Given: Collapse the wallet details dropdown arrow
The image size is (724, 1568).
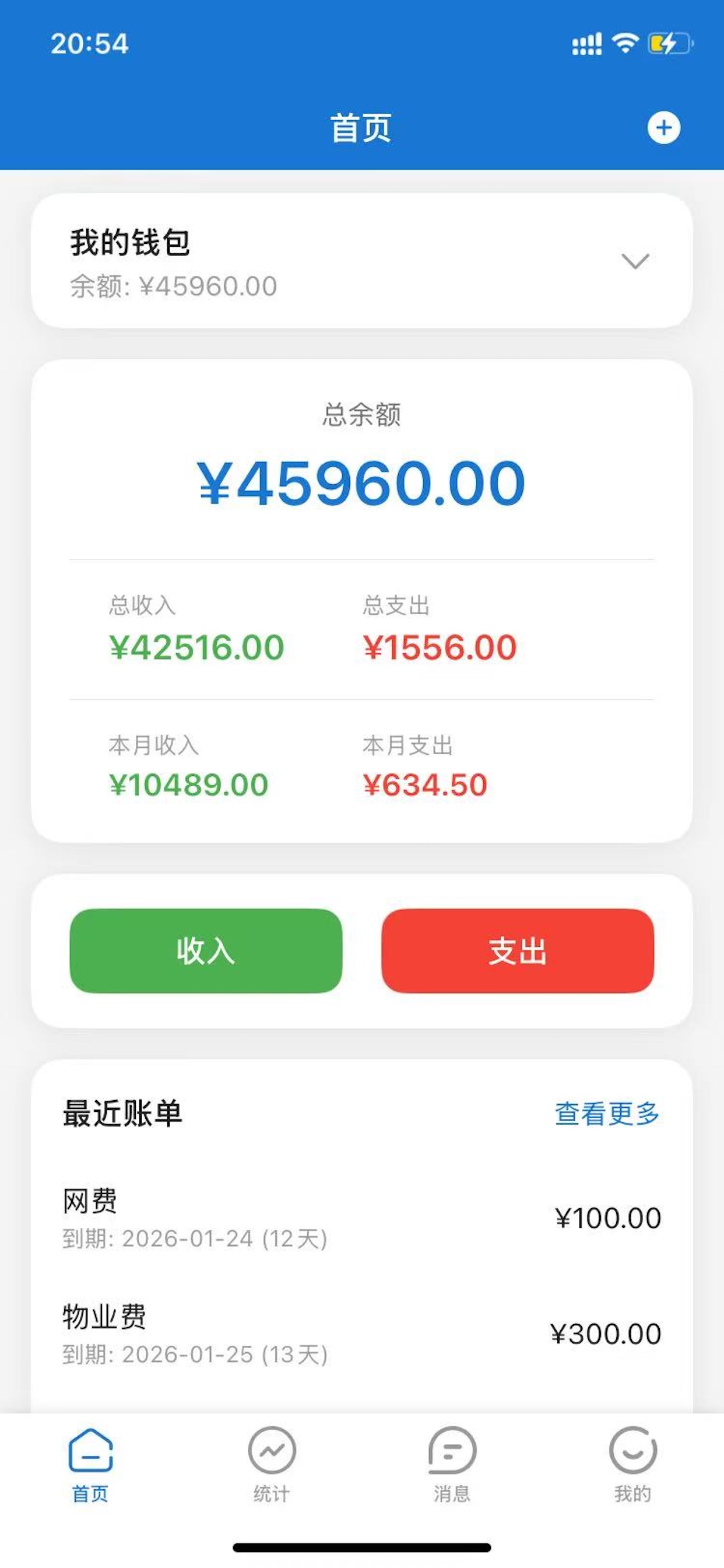Looking at the screenshot, I should 635,262.
